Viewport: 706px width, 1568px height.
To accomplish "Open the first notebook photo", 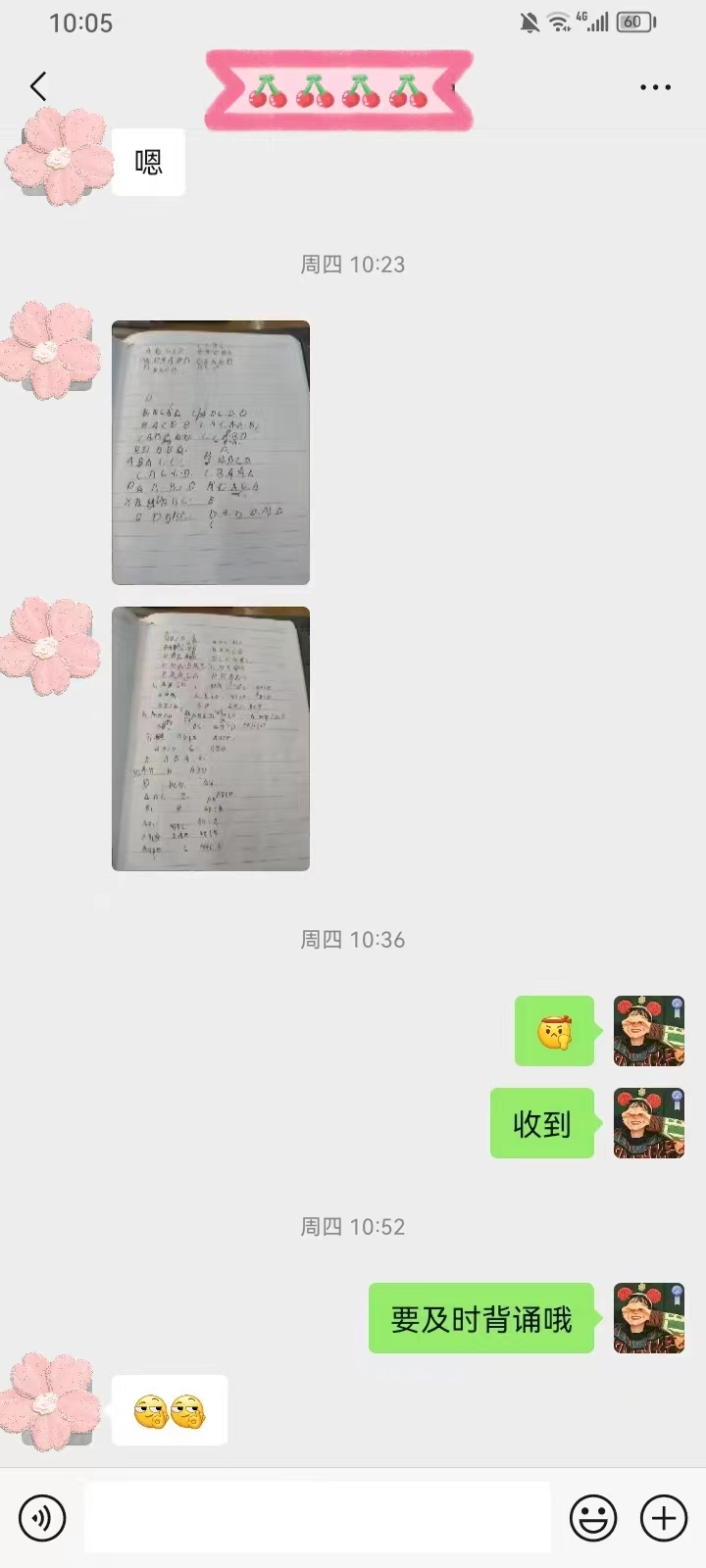I will (211, 452).
